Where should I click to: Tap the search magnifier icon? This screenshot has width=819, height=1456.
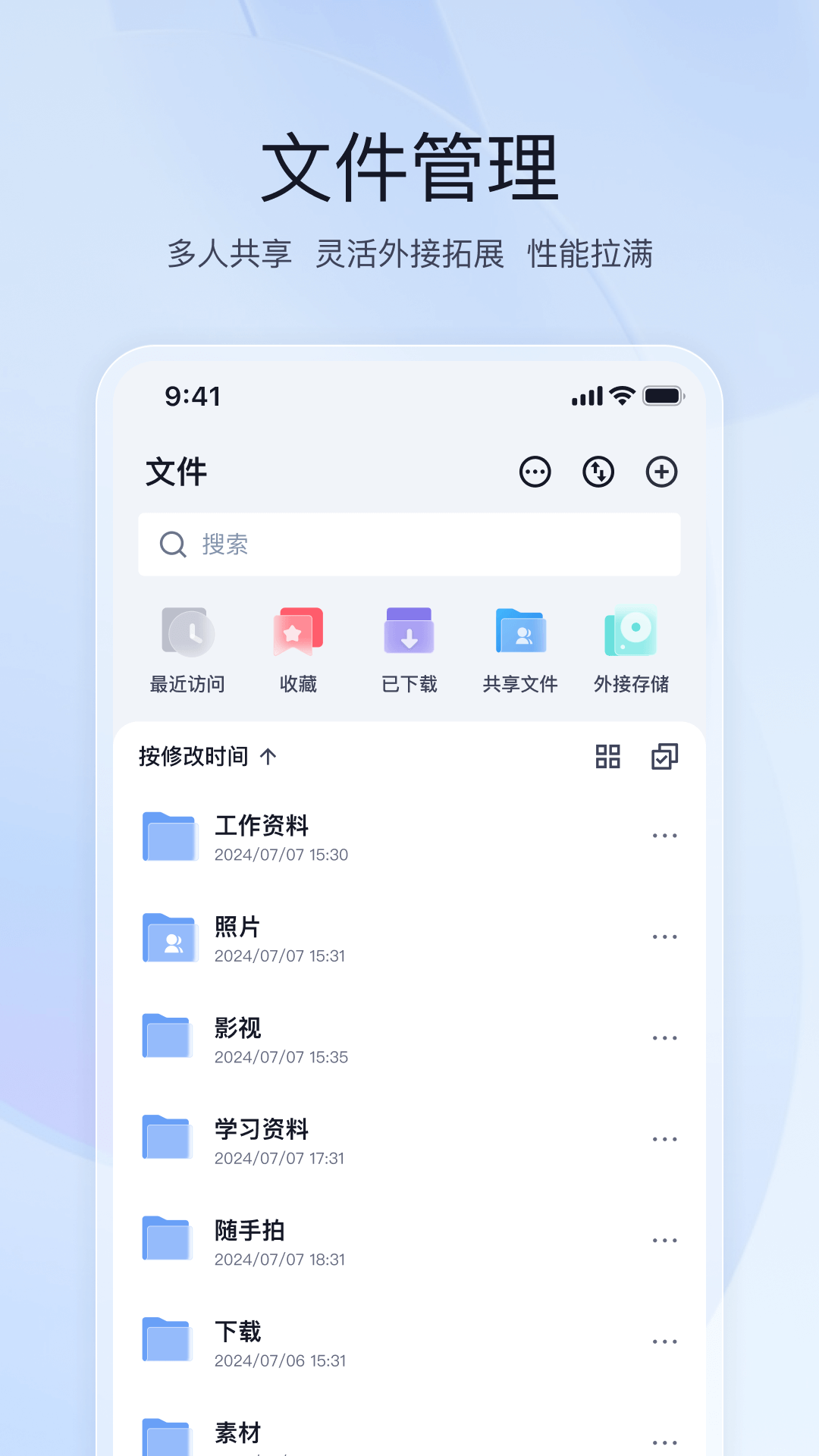(172, 544)
